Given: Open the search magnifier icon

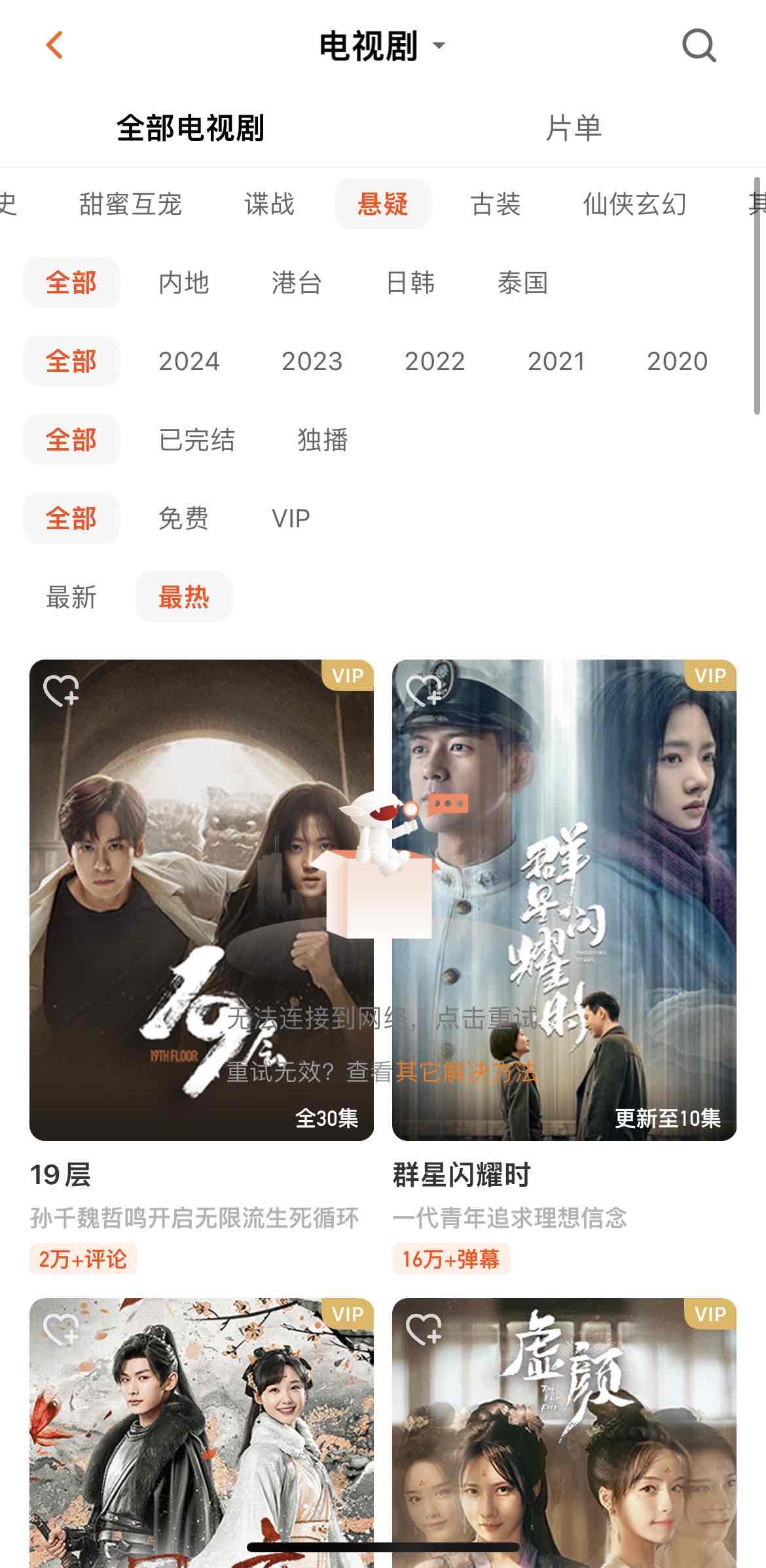Looking at the screenshot, I should pyautogui.click(x=699, y=45).
